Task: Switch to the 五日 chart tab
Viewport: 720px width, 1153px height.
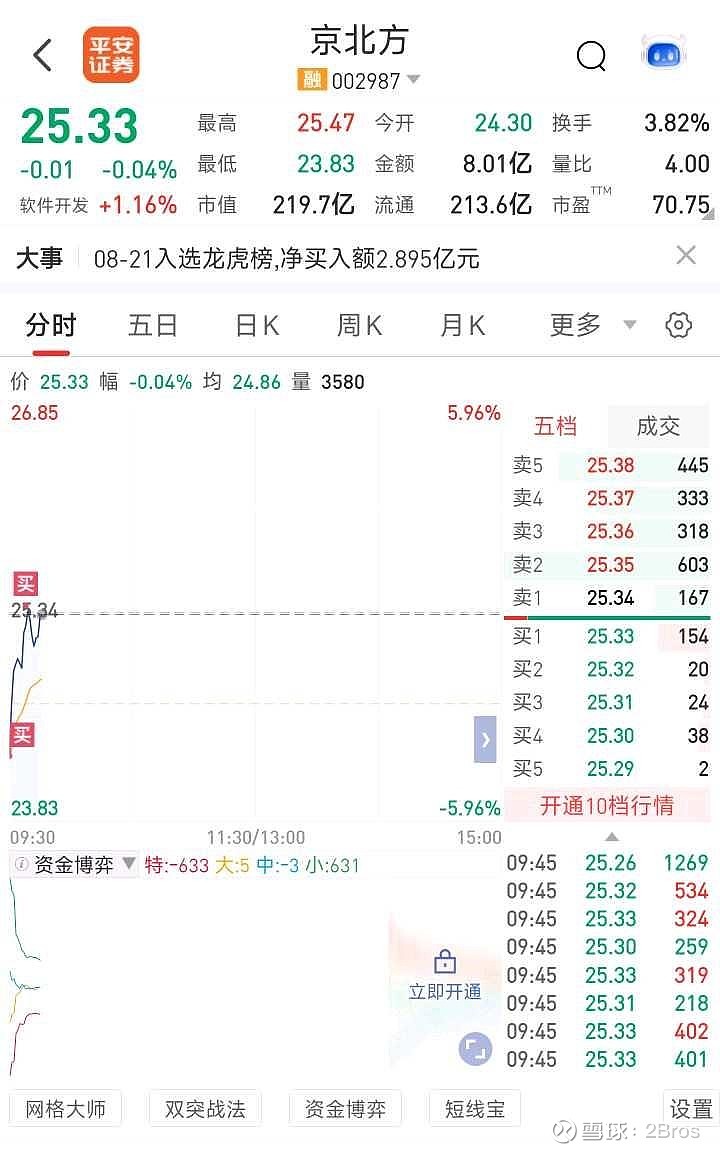Action: pos(152,324)
